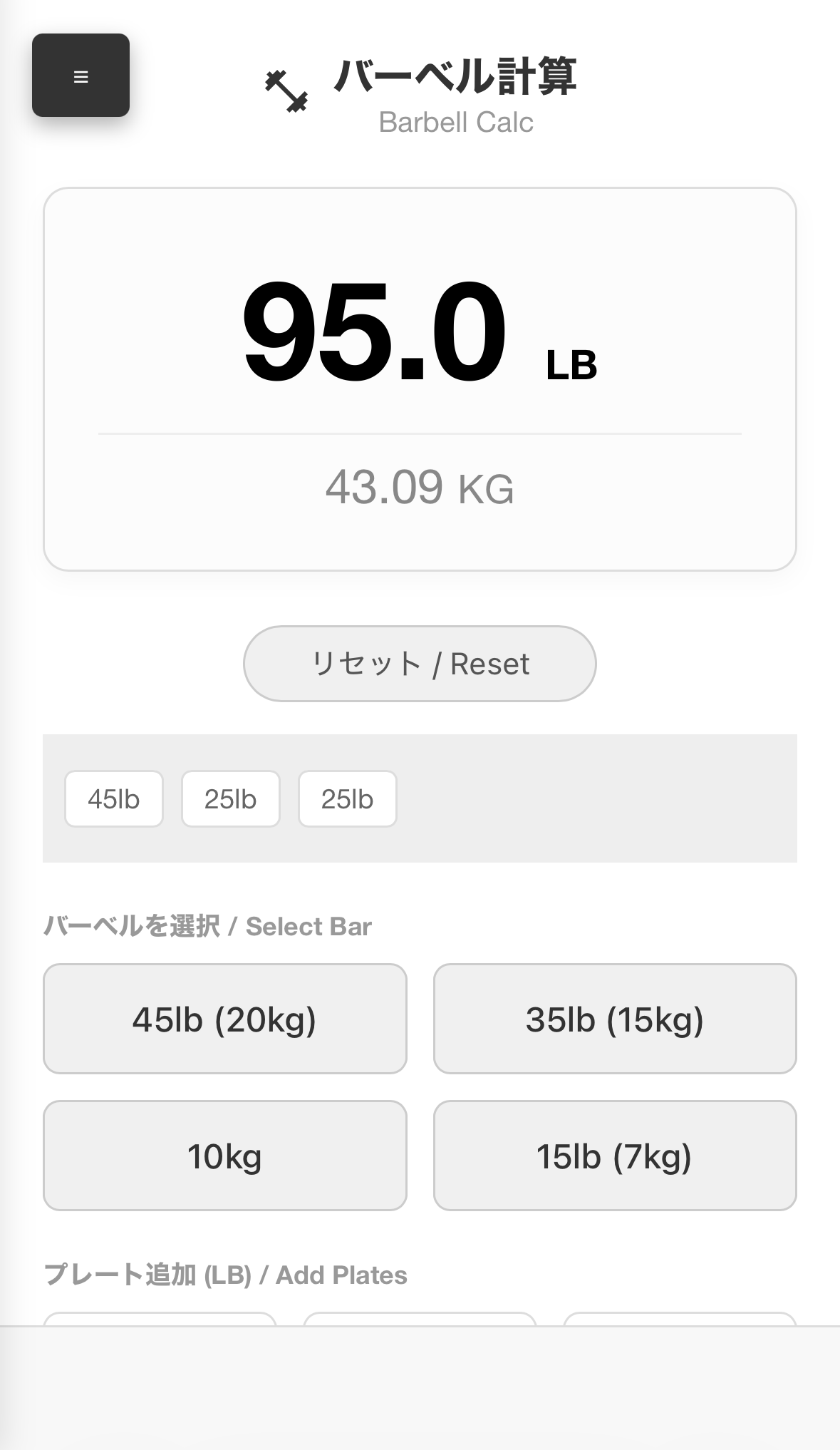Select the 35lb (15kg) barbell

pyautogui.click(x=615, y=1018)
